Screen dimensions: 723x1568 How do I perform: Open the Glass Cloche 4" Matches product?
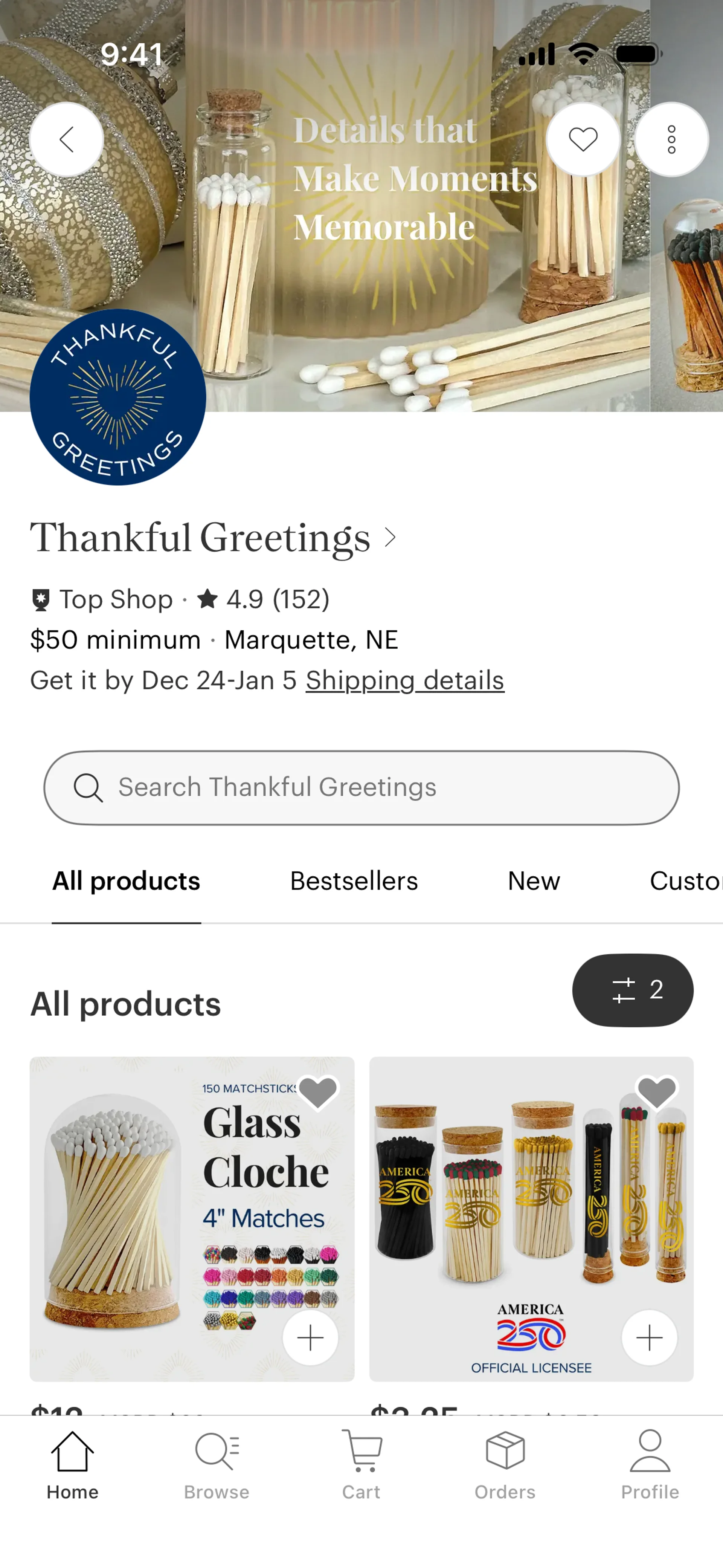pyautogui.click(x=152, y=1217)
